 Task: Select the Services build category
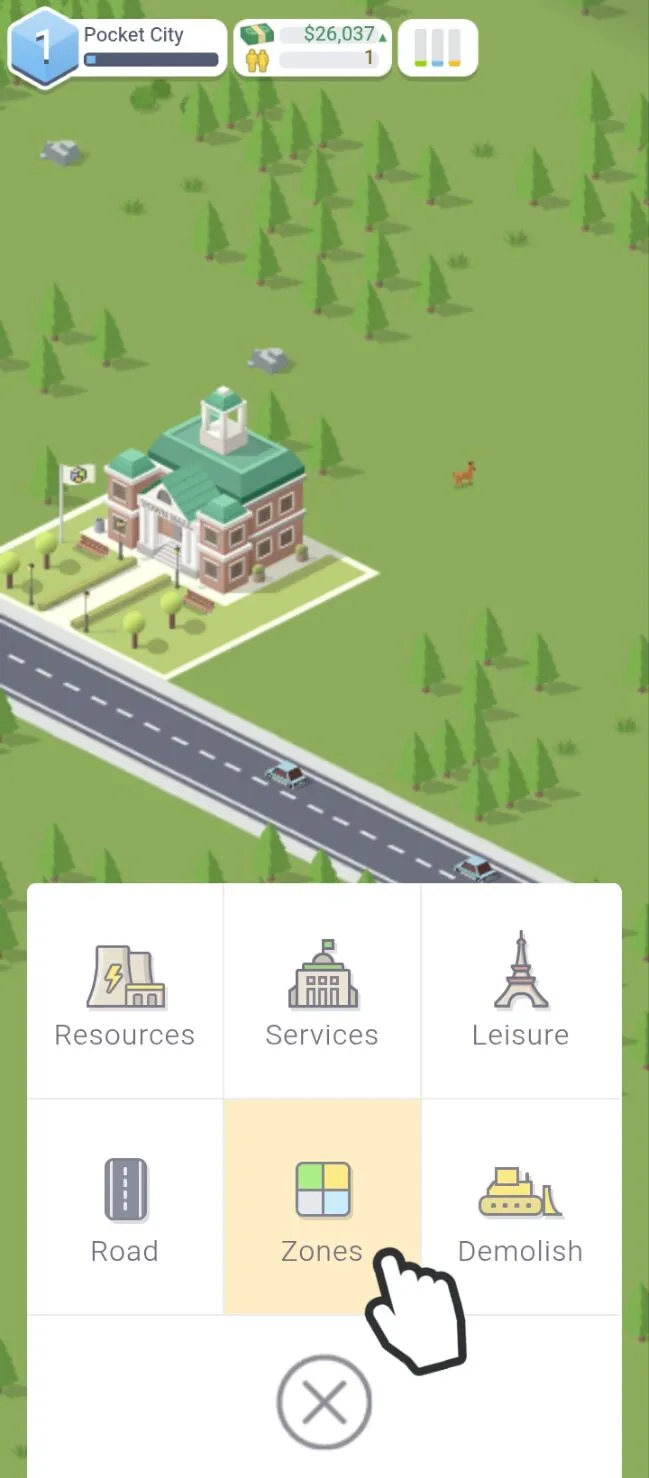[322, 992]
